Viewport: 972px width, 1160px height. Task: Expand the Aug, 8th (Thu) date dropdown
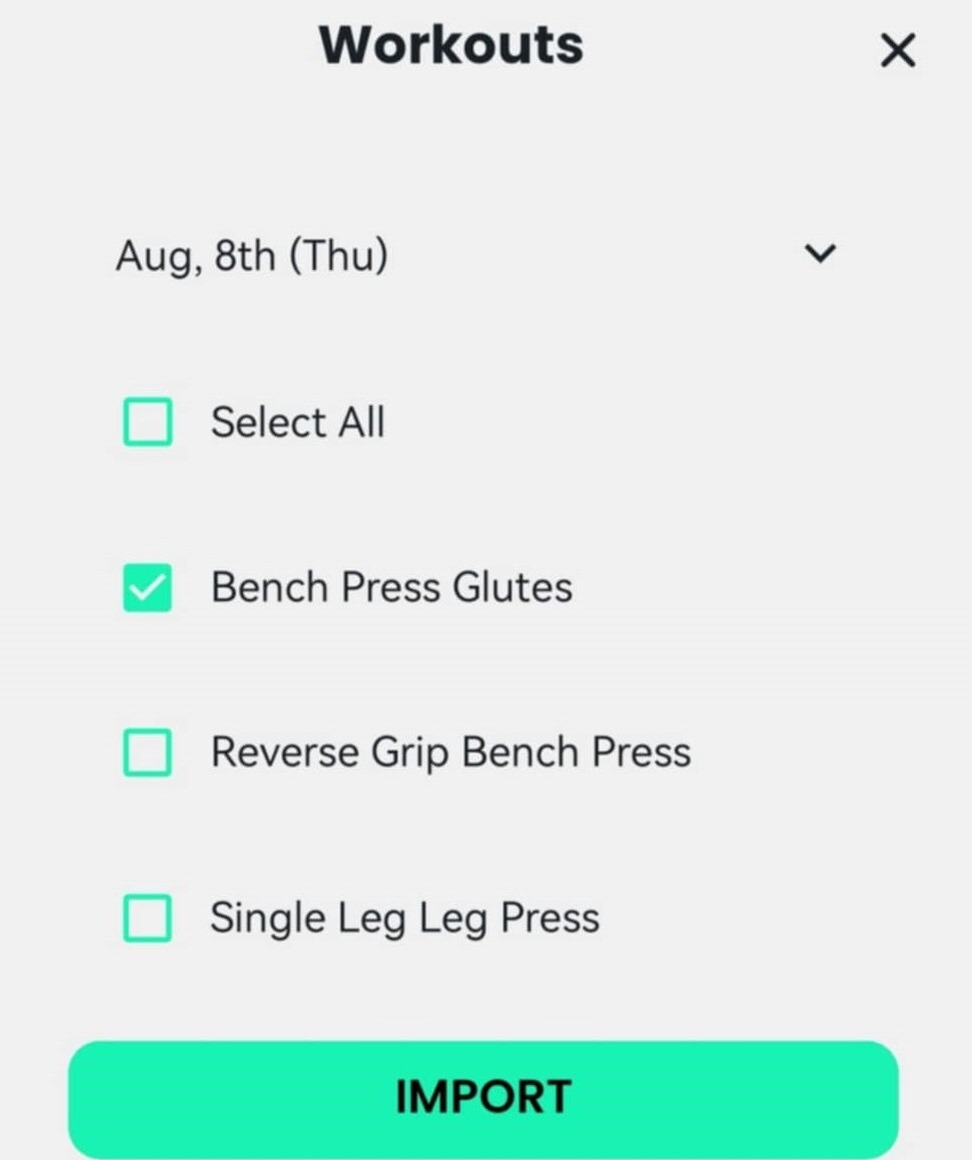(819, 254)
